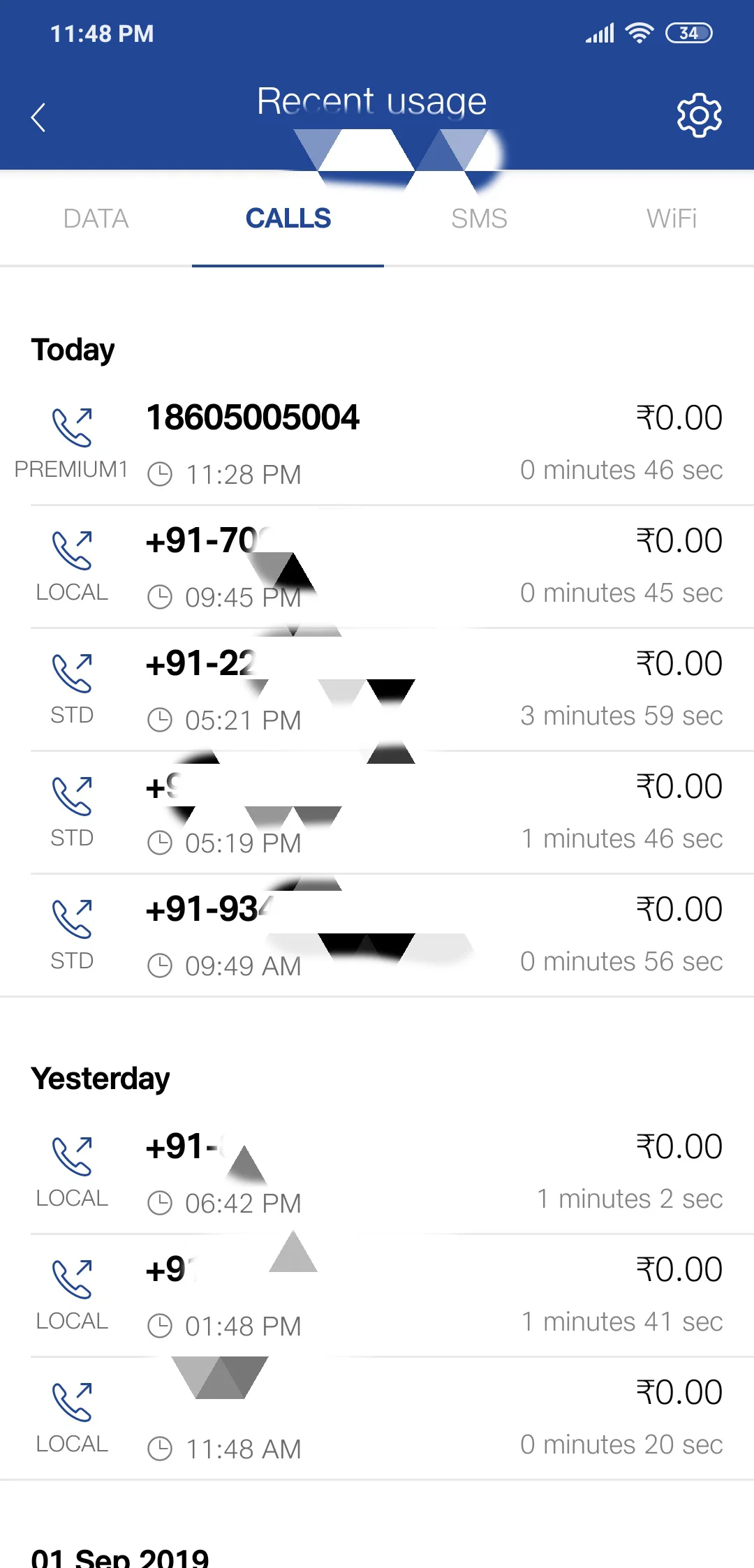Image resolution: width=754 pixels, height=1568 pixels.
Task: Open yesterday's 06:42 PM call
Action: click(x=377, y=1172)
